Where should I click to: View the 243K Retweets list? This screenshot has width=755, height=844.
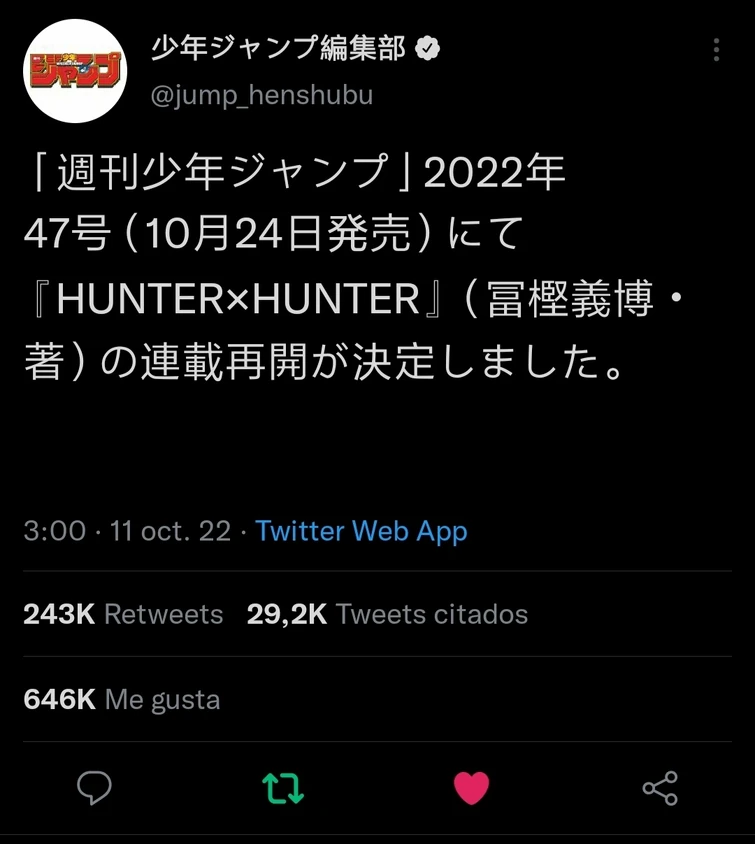point(122,614)
